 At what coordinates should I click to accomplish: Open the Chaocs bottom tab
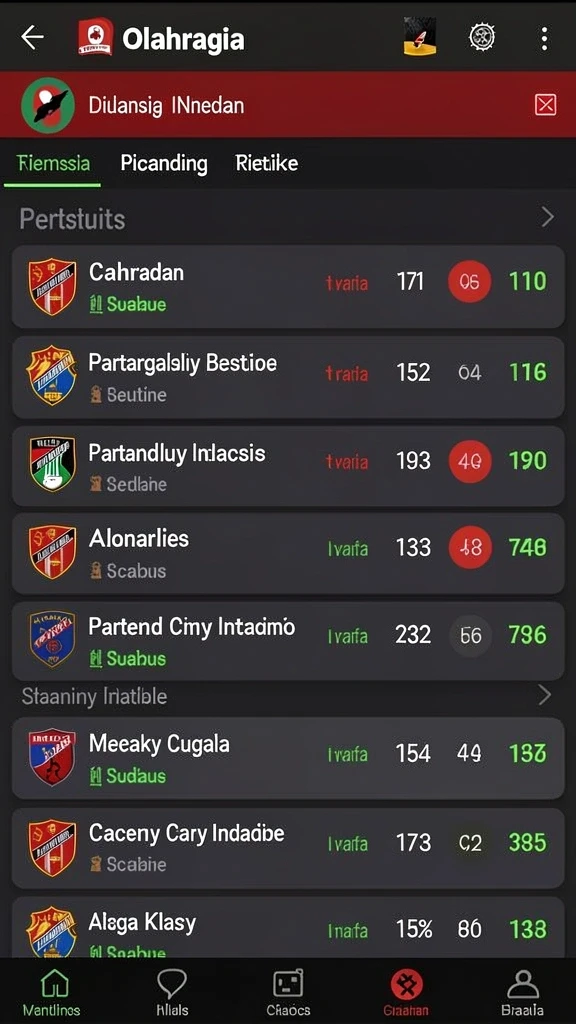(288, 992)
